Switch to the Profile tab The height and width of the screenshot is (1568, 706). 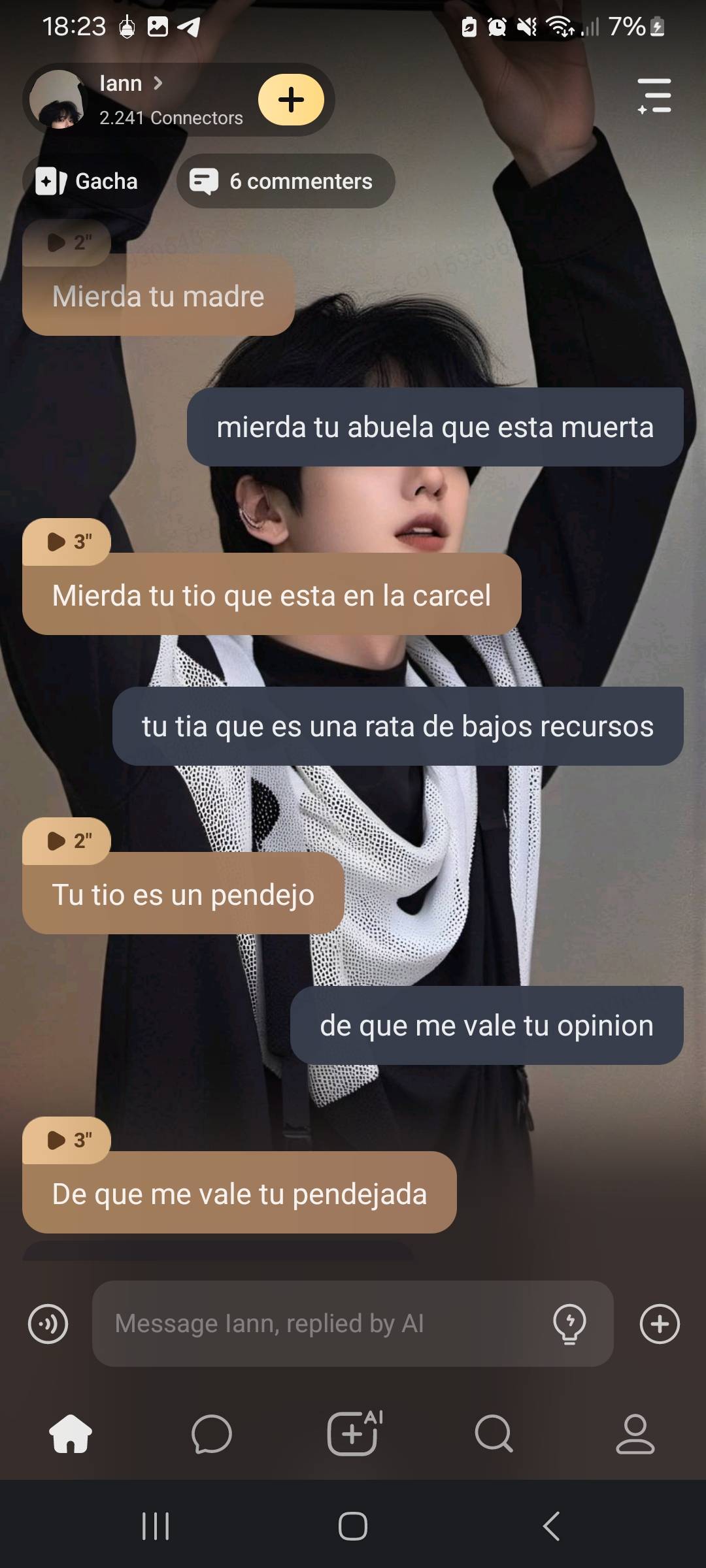(635, 1434)
